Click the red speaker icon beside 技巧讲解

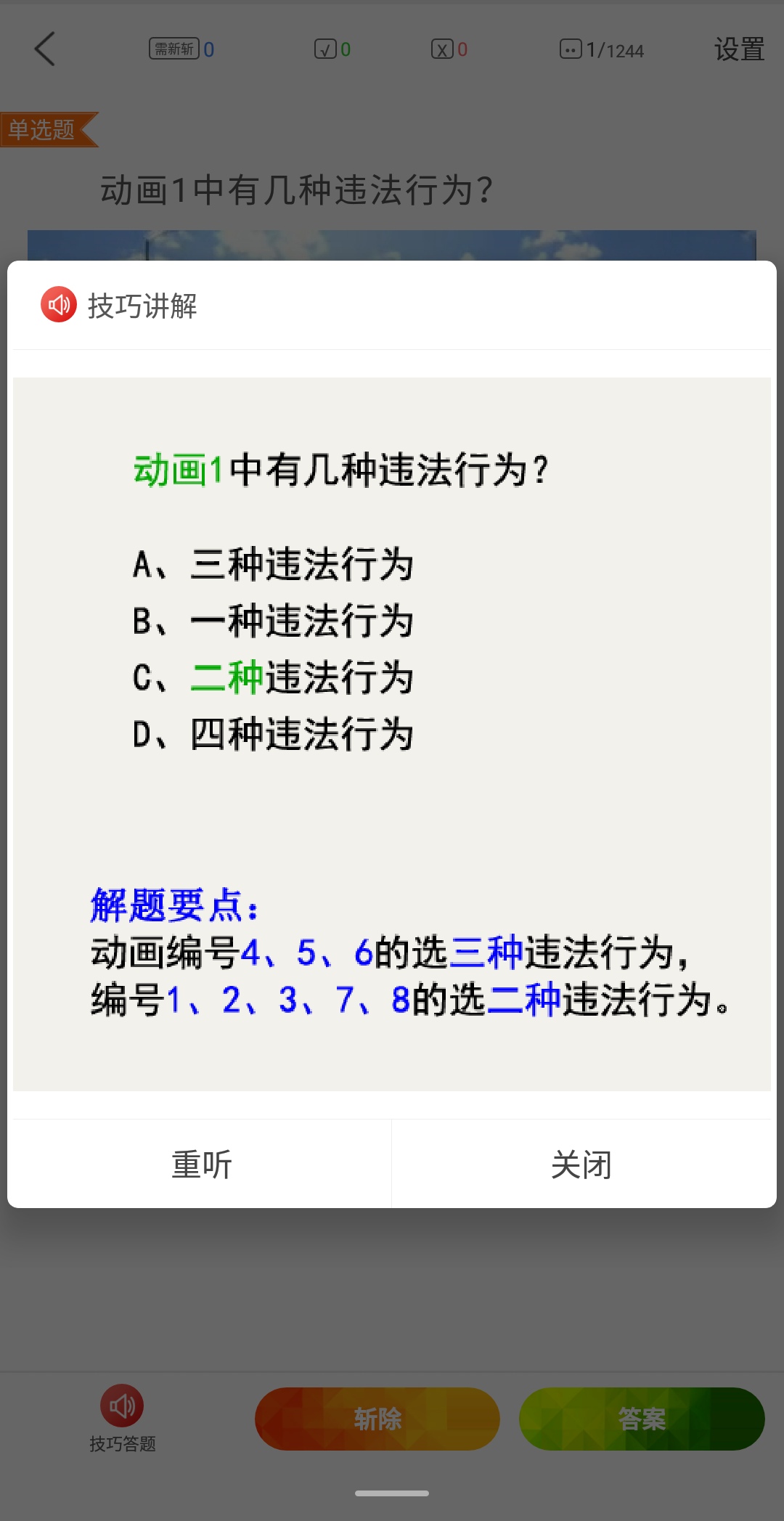click(59, 305)
